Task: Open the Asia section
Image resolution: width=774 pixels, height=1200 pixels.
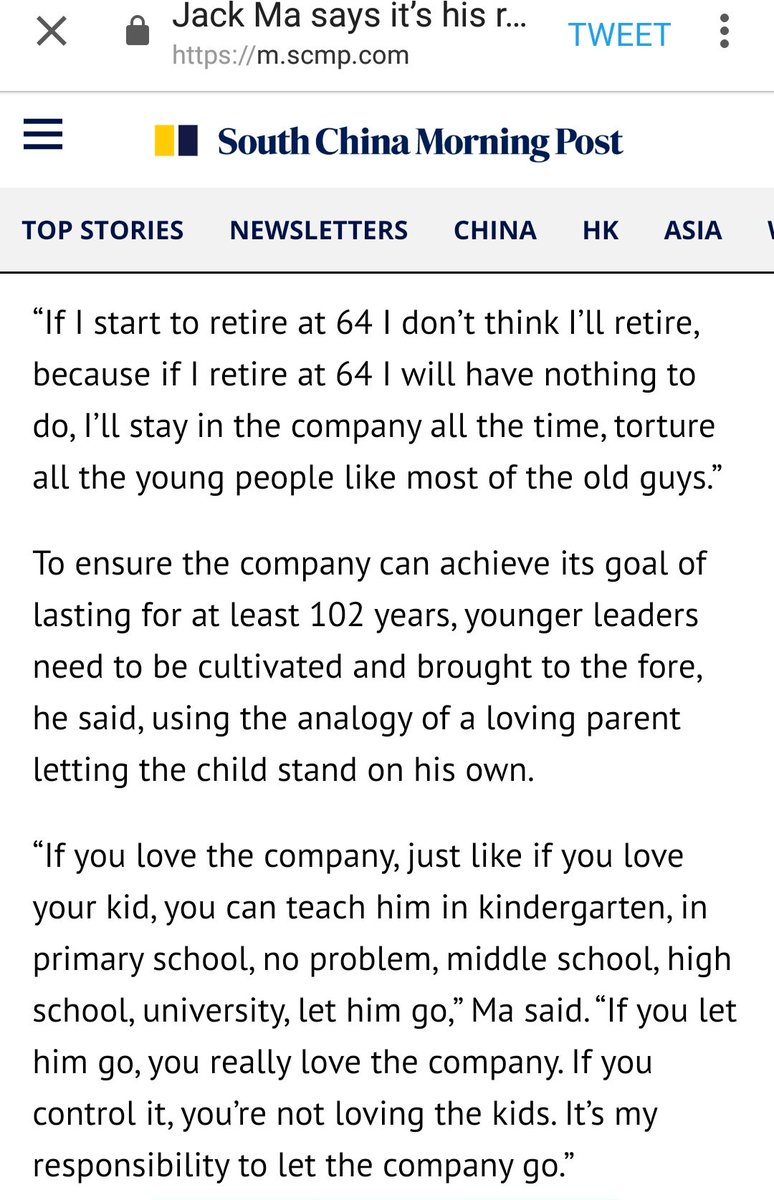Action: pyautogui.click(x=693, y=230)
